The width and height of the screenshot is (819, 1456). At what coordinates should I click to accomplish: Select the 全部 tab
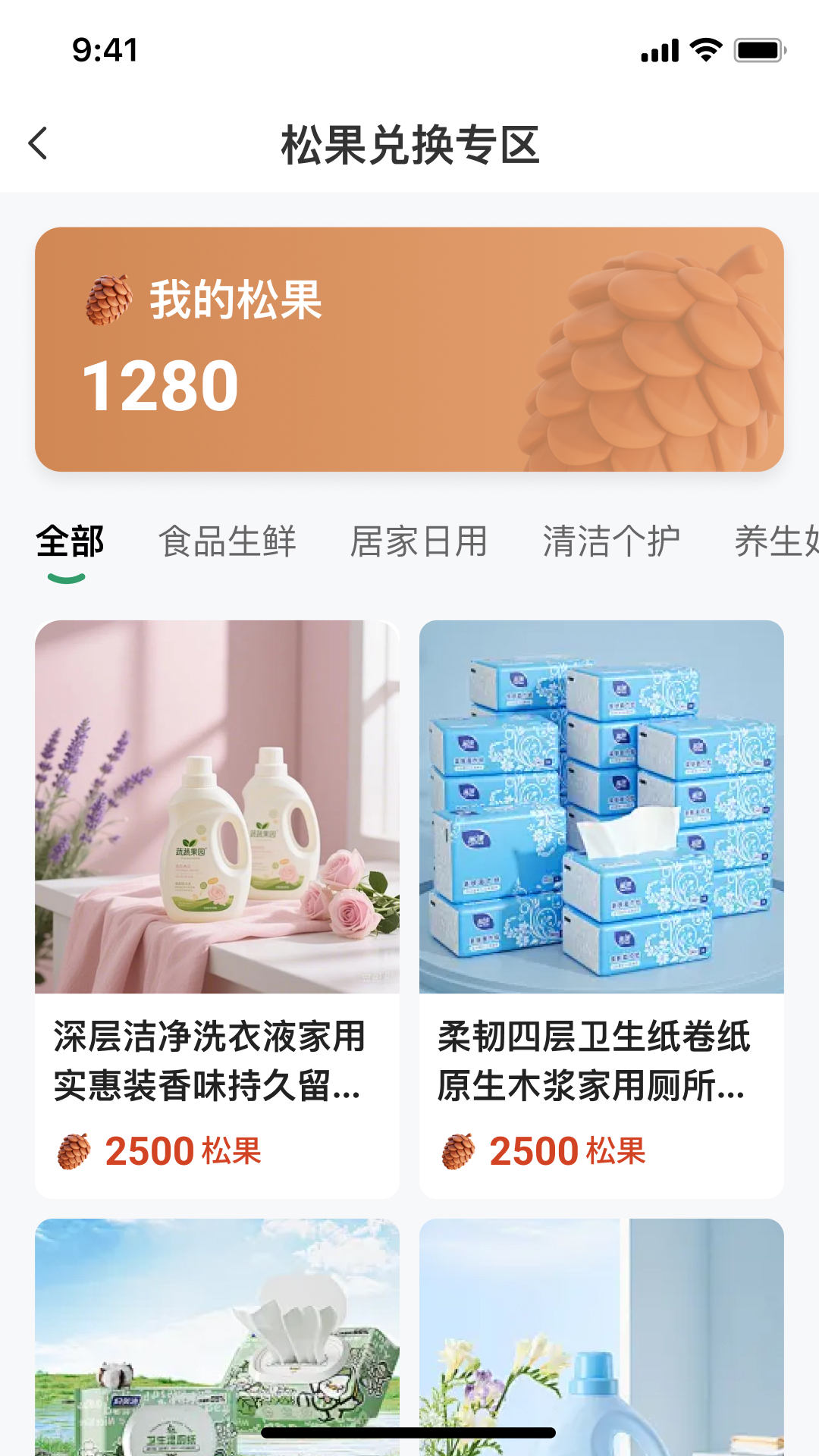tap(70, 541)
